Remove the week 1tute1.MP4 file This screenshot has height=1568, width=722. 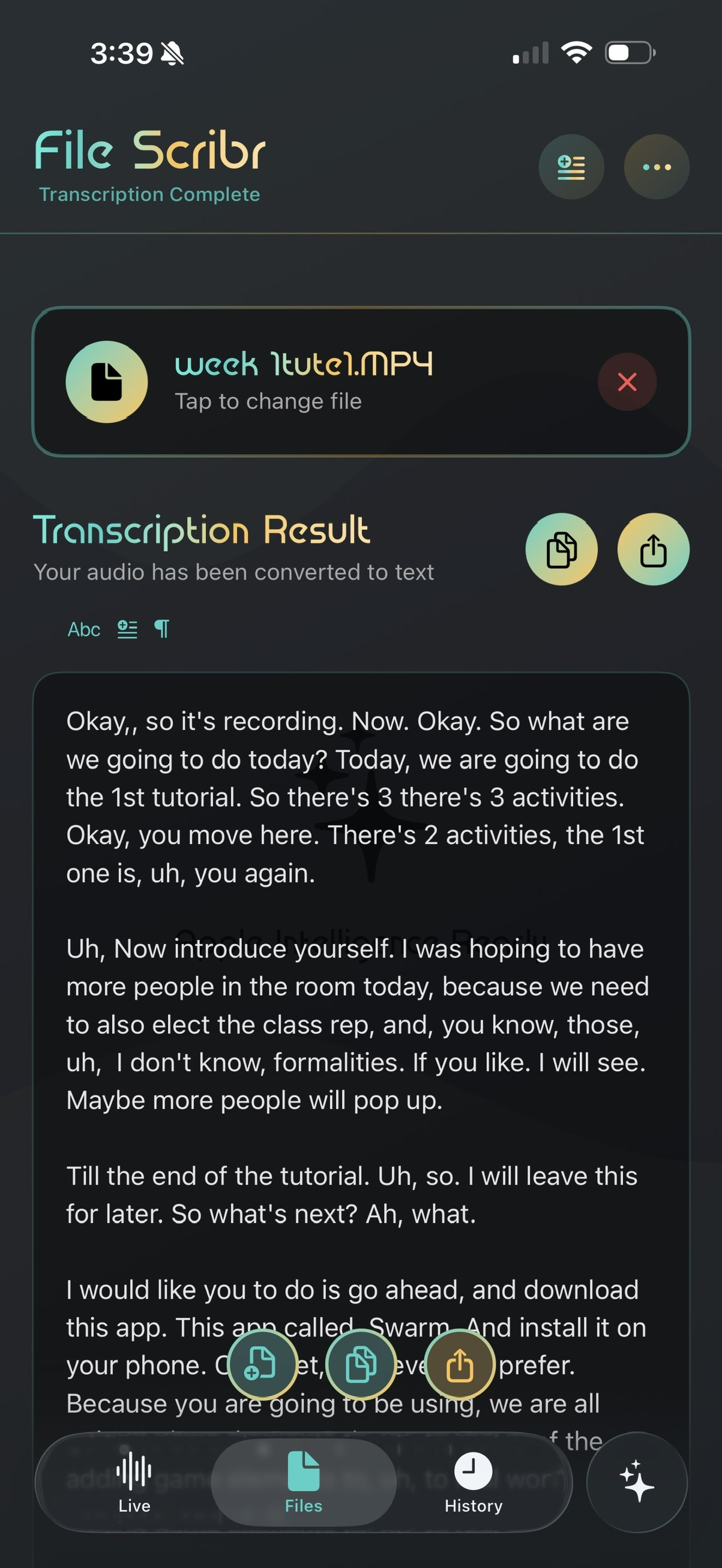pos(627,382)
